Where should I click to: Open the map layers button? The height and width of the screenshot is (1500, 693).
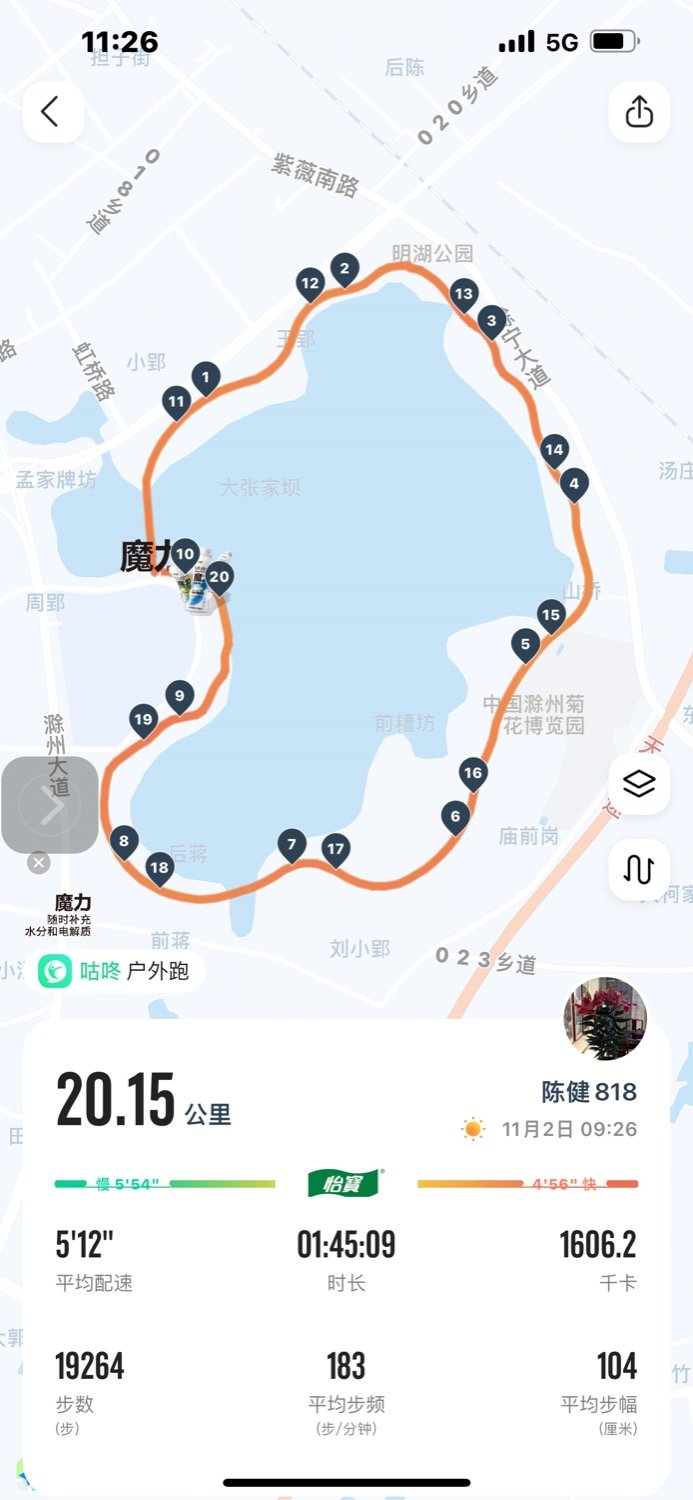[639, 783]
